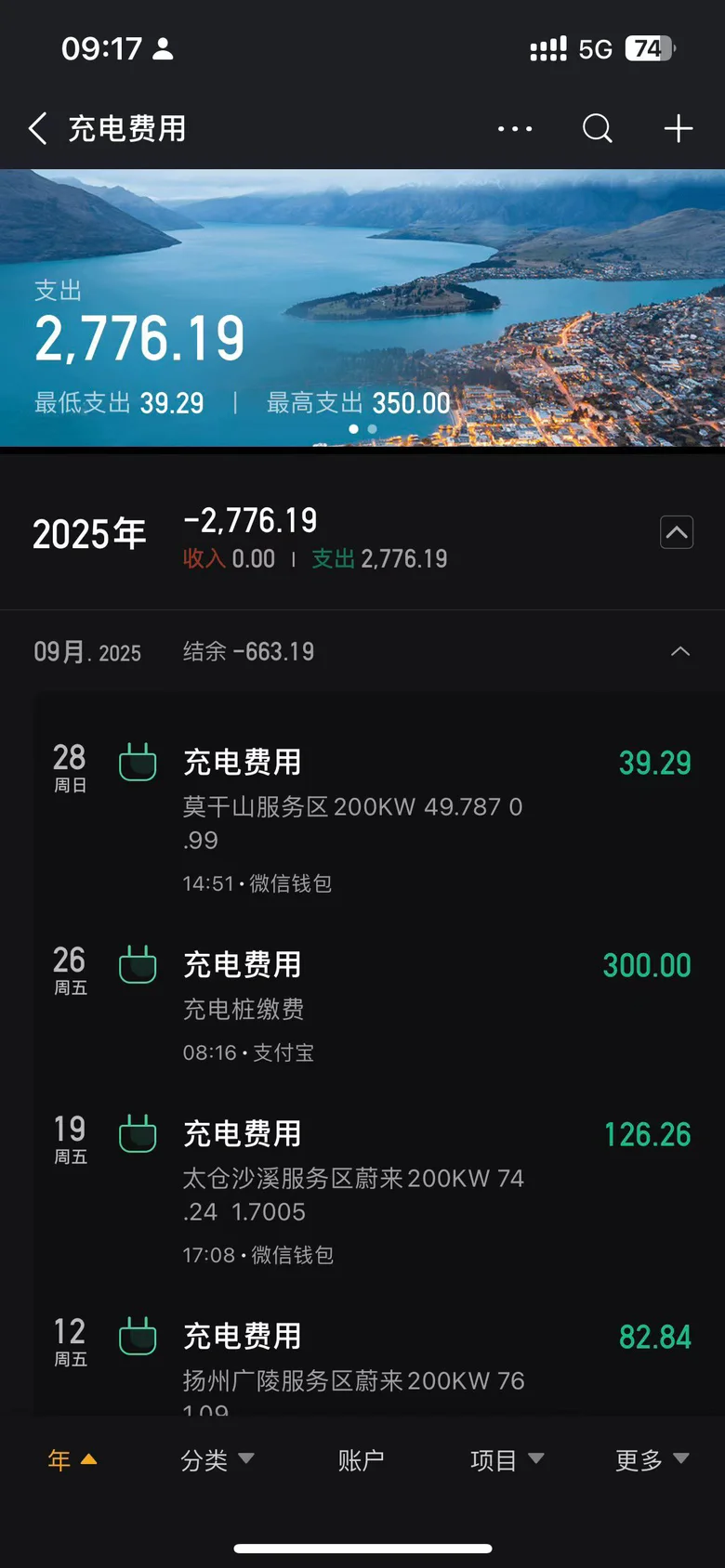Add a new record with plus icon

pos(679,128)
